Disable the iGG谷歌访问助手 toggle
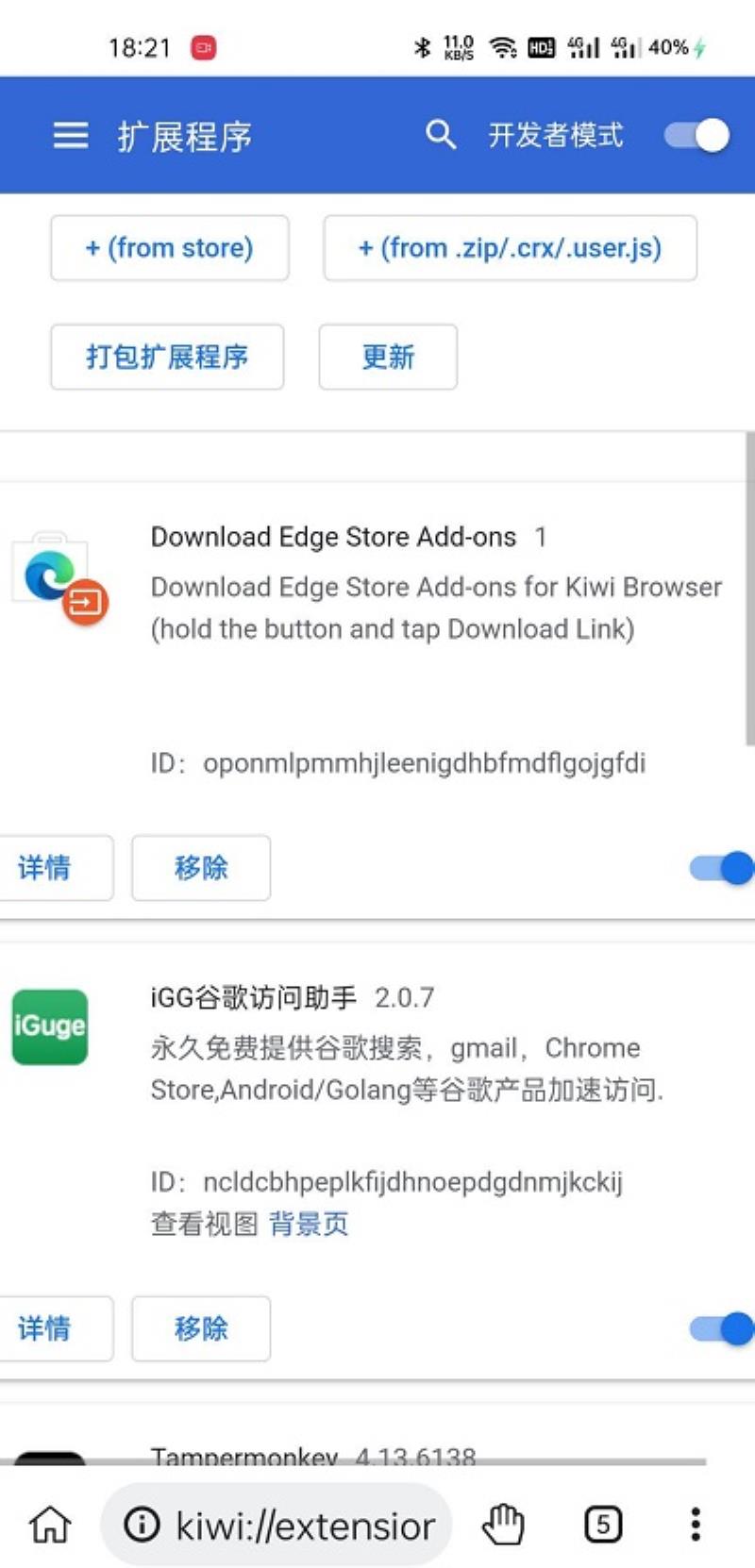 [722, 1328]
